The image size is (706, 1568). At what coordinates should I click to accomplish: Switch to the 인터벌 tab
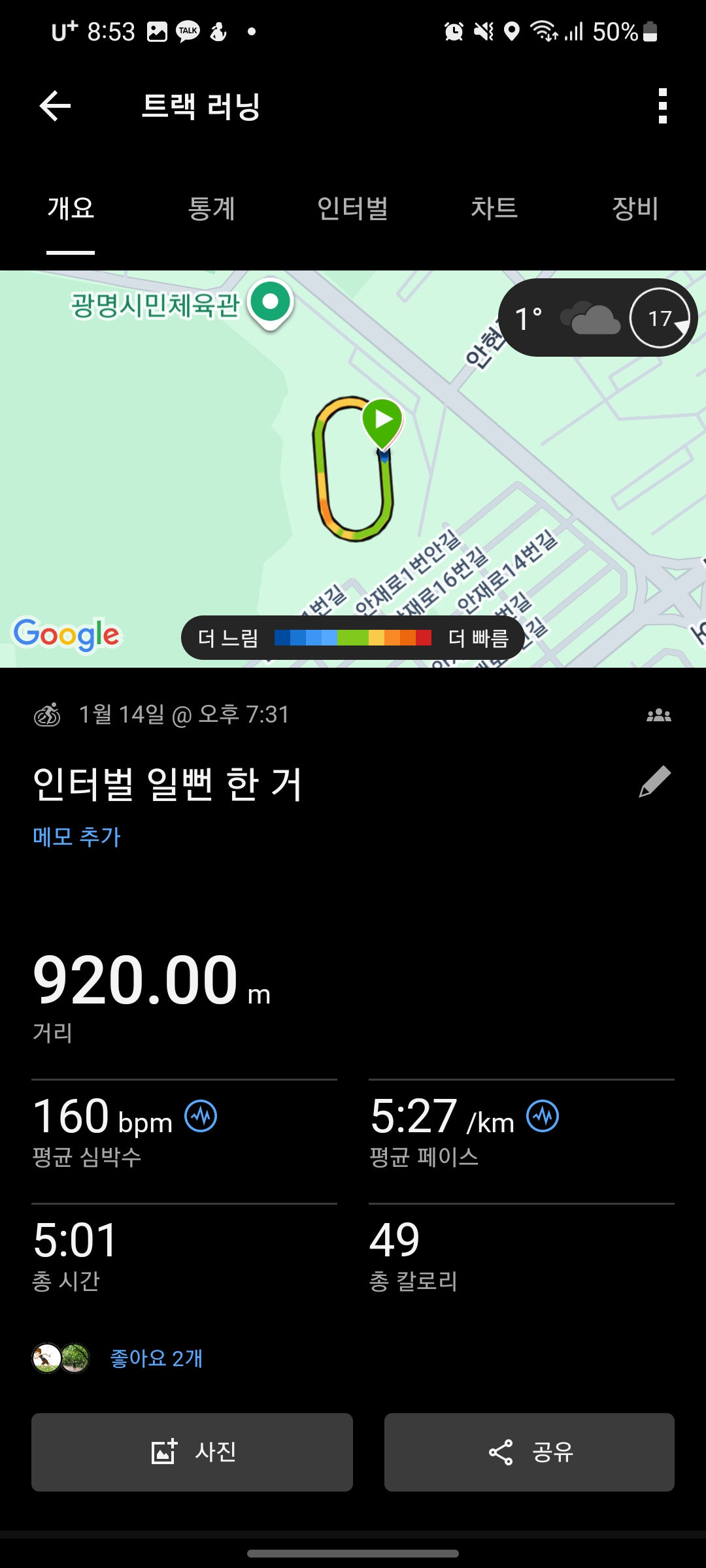[x=353, y=209]
